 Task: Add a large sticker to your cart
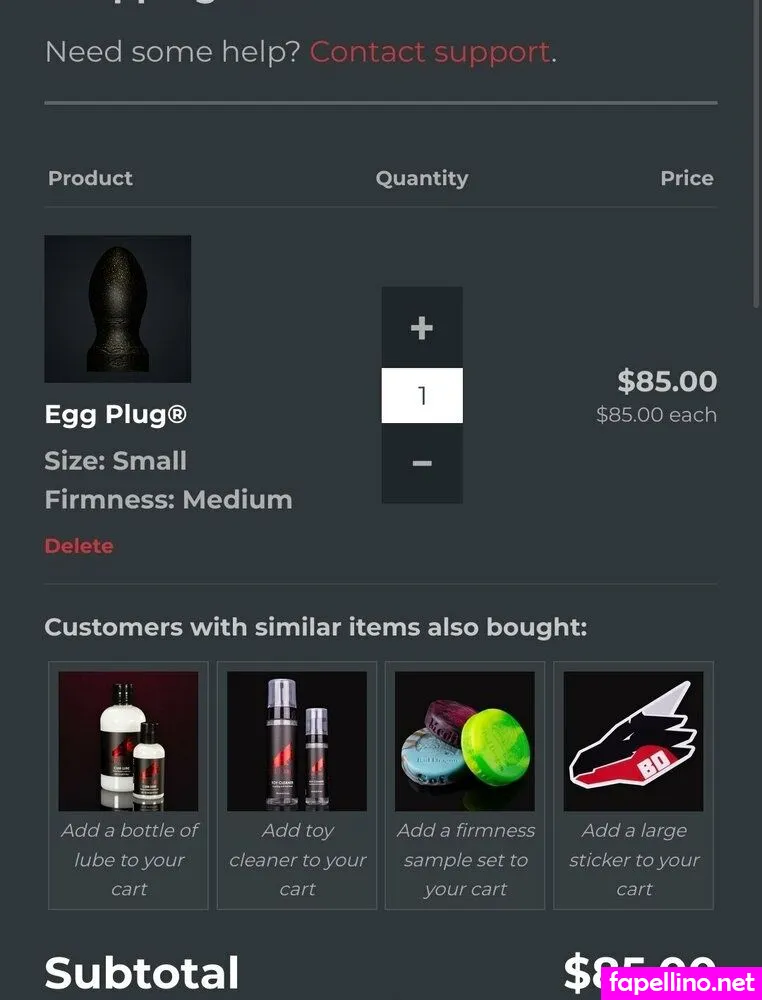(x=633, y=785)
